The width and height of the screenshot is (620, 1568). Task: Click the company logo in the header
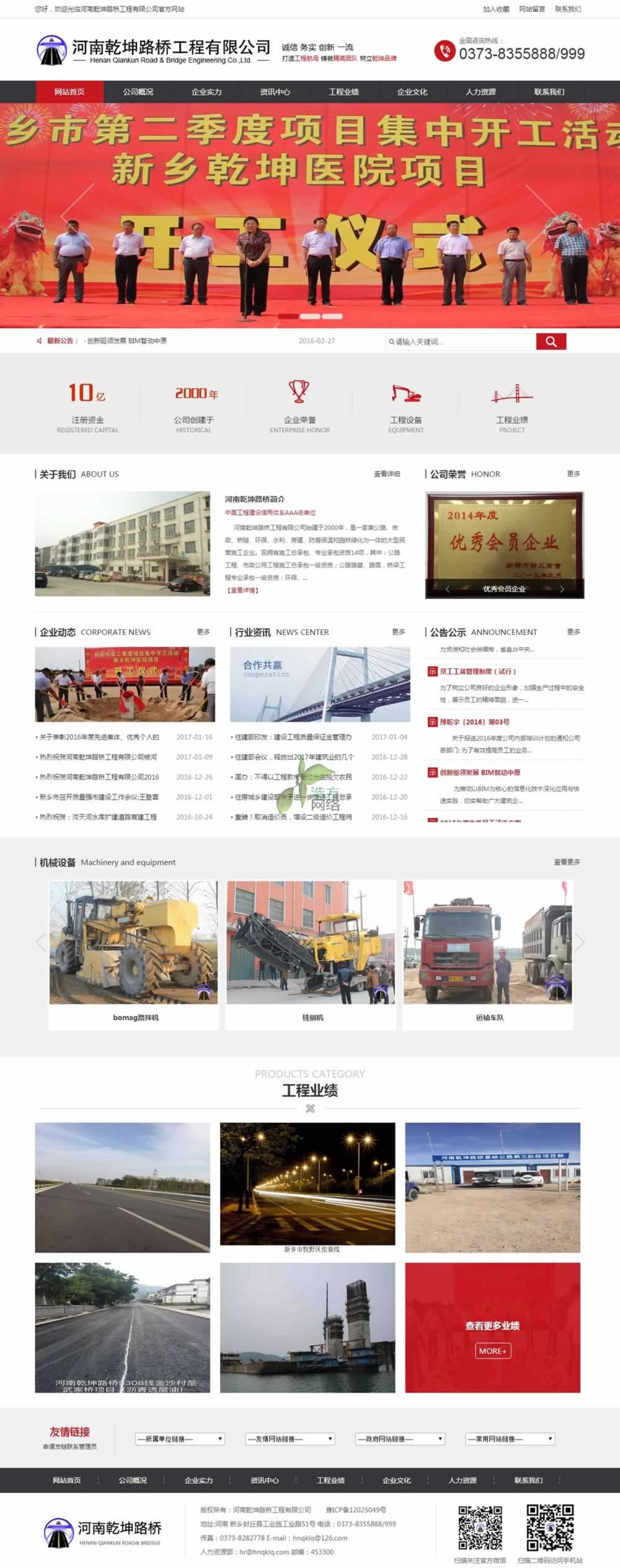tap(52, 50)
